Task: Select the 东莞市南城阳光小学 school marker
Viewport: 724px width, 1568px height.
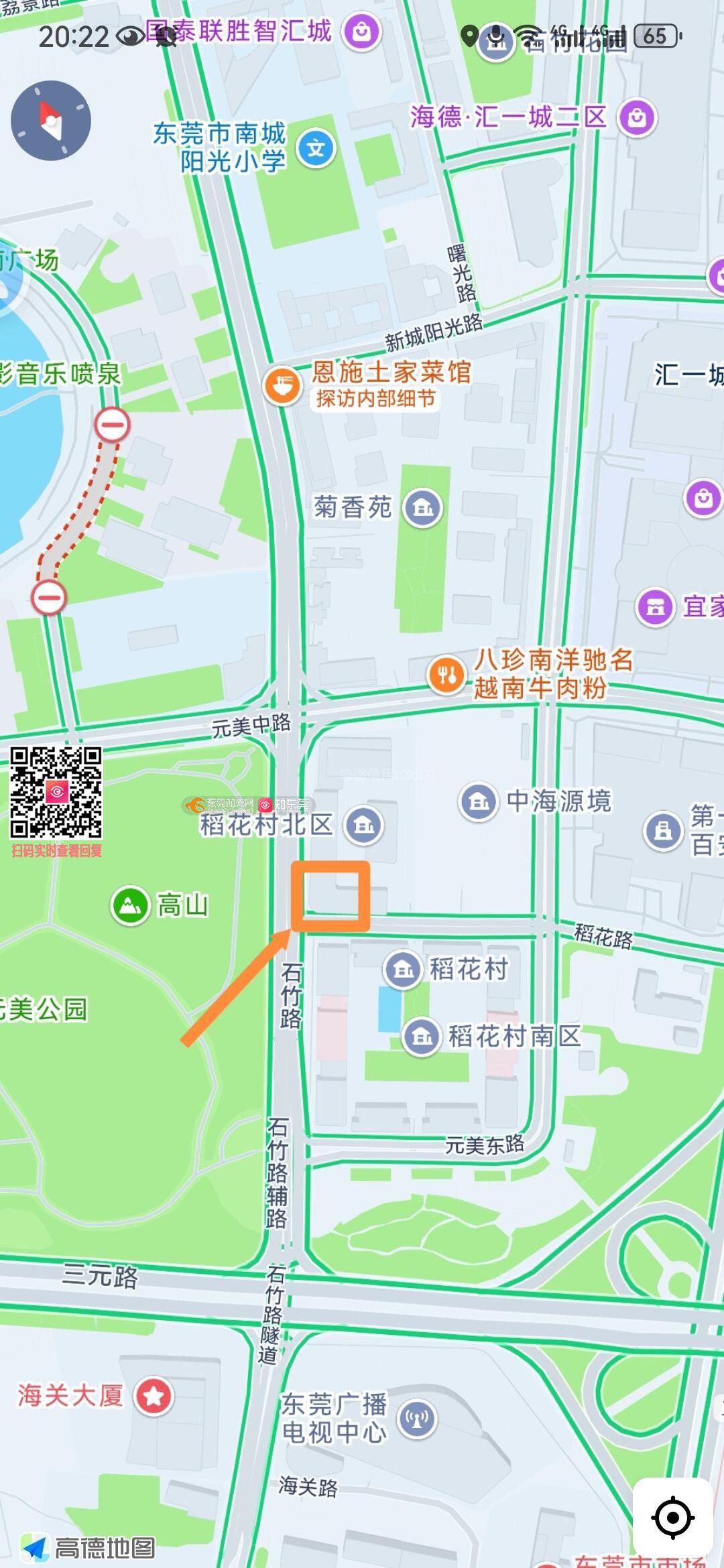Action: 316,147
